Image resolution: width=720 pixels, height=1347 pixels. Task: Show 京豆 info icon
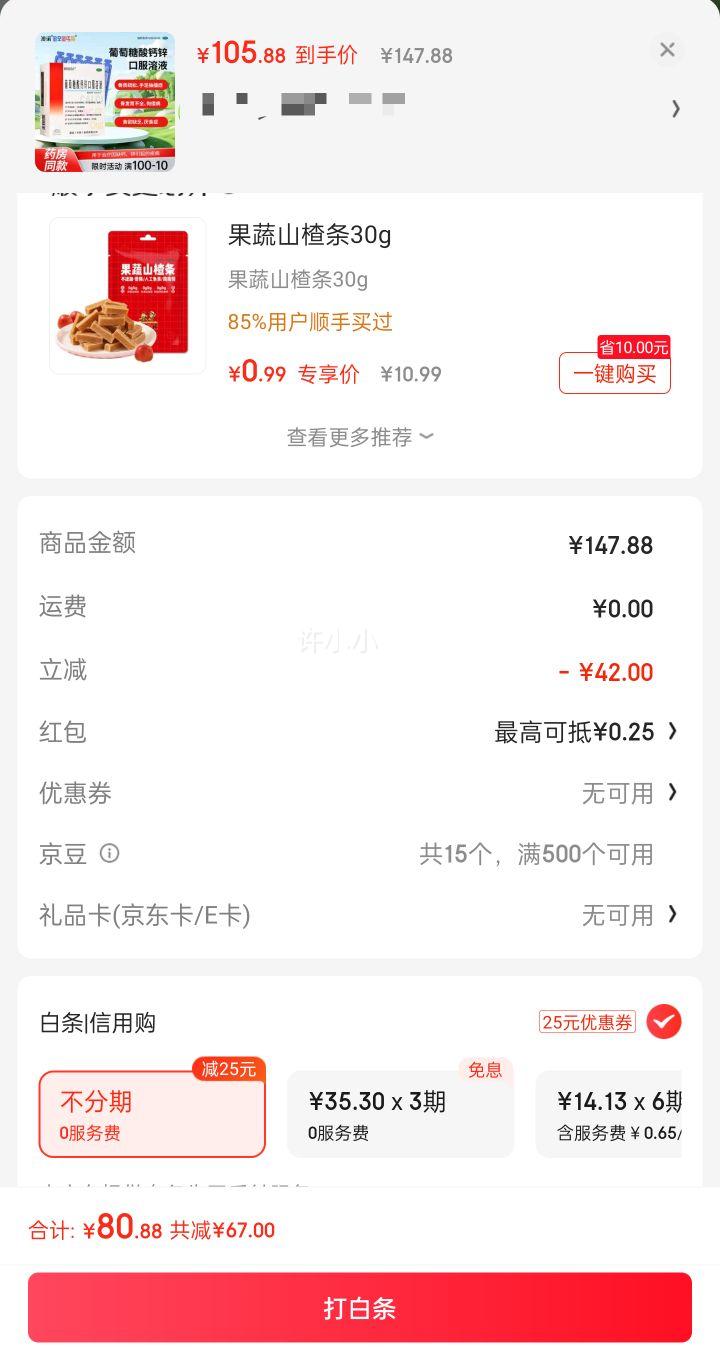click(110, 853)
